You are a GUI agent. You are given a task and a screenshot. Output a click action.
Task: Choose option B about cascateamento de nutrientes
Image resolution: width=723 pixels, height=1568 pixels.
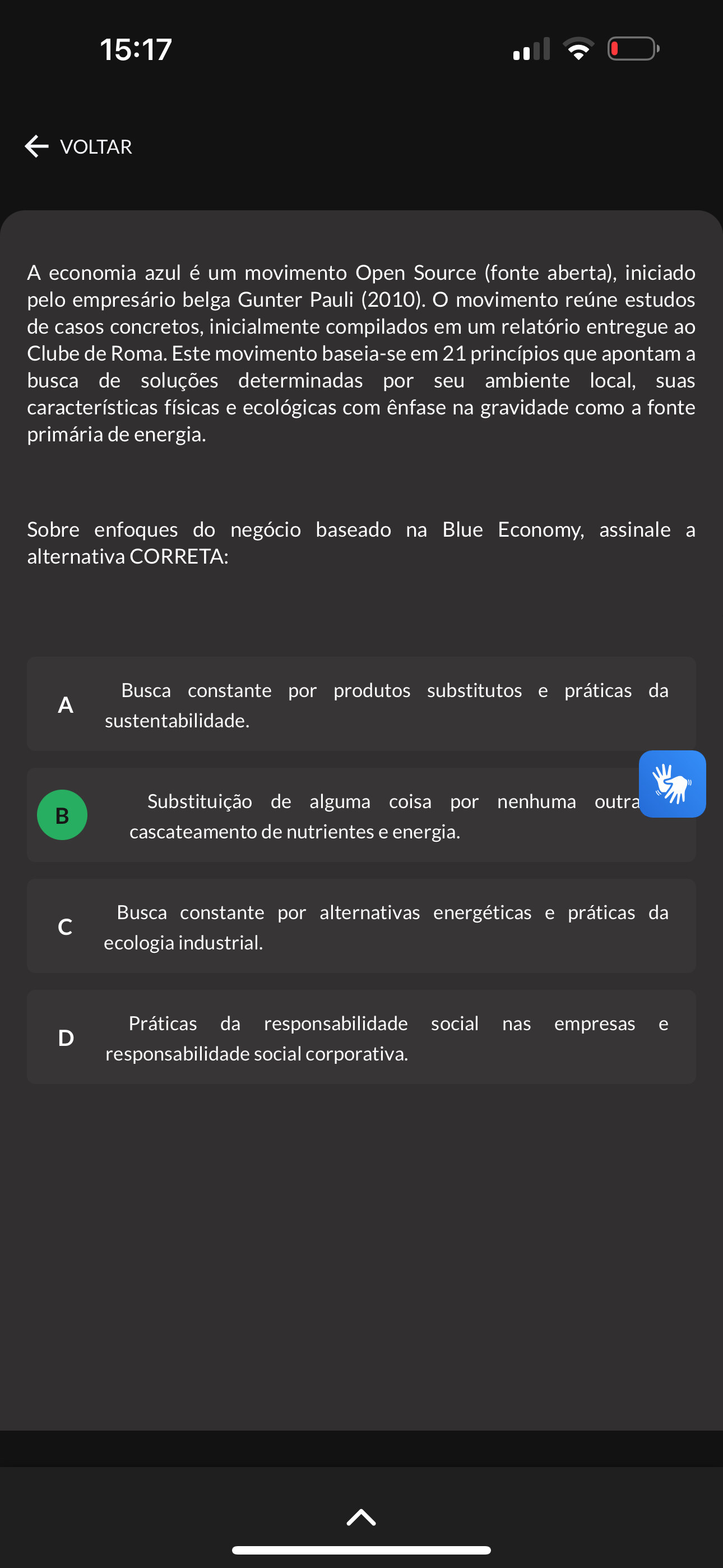pyautogui.click(x=361, y=815)
